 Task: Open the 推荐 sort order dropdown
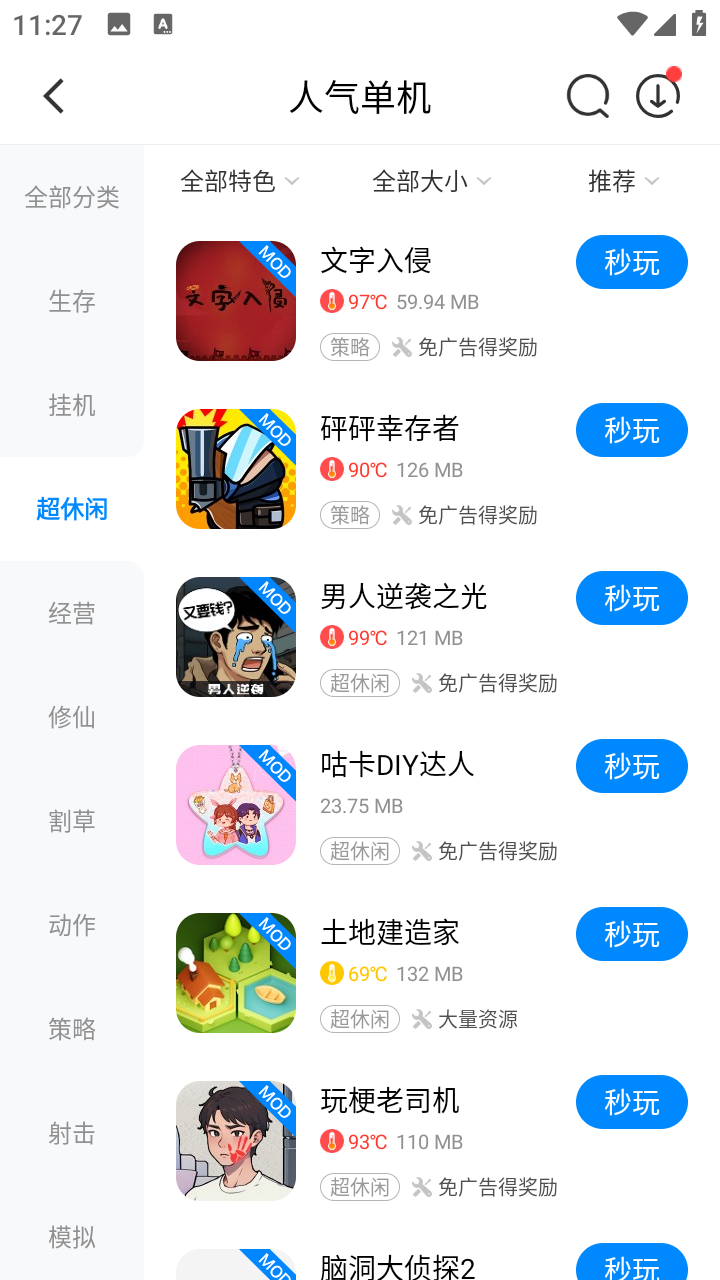[x=624, y=181]
